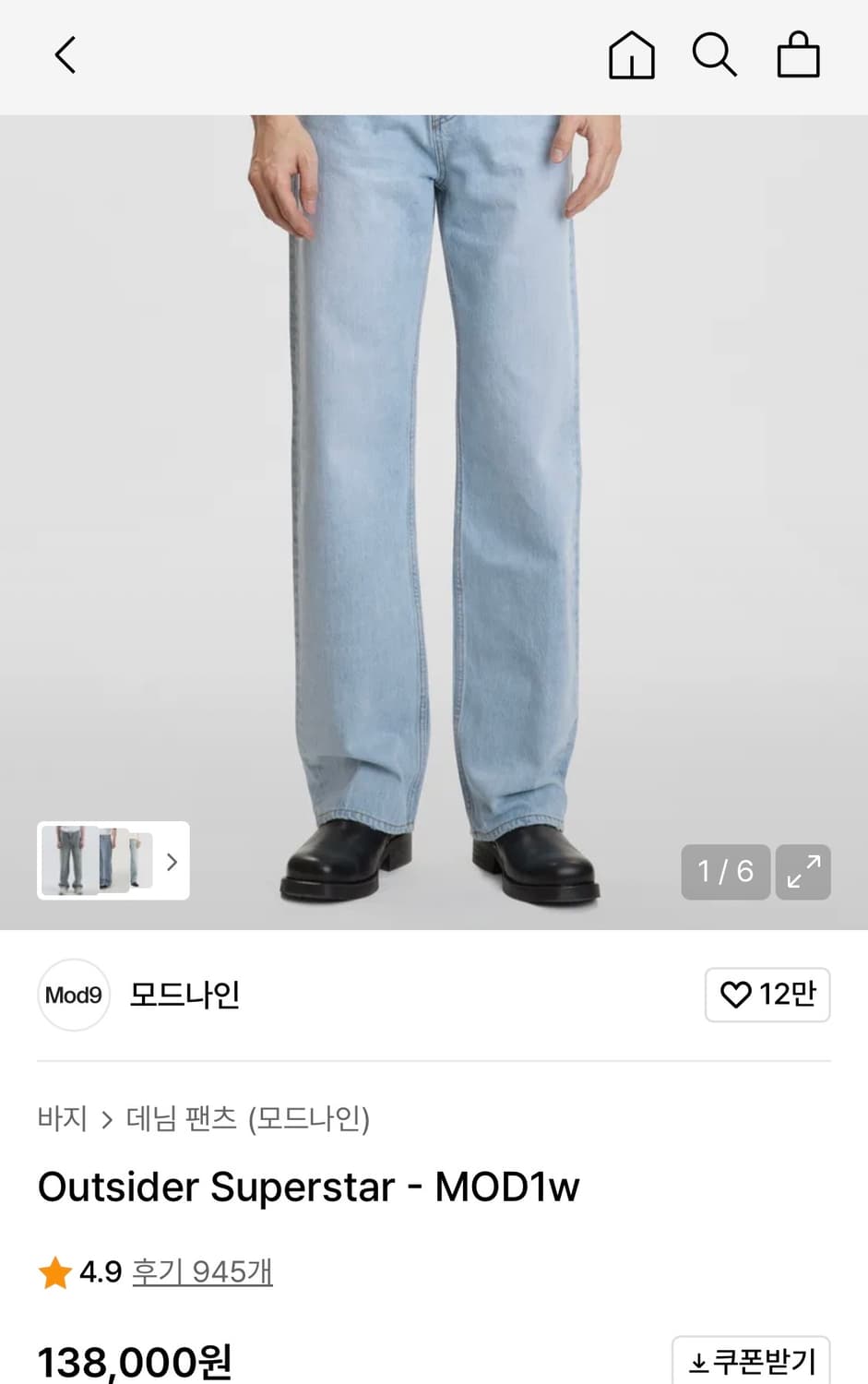Tap the star icon next to rating
The height and width of the screenshot is (1384, 868).
point(55,1272)
